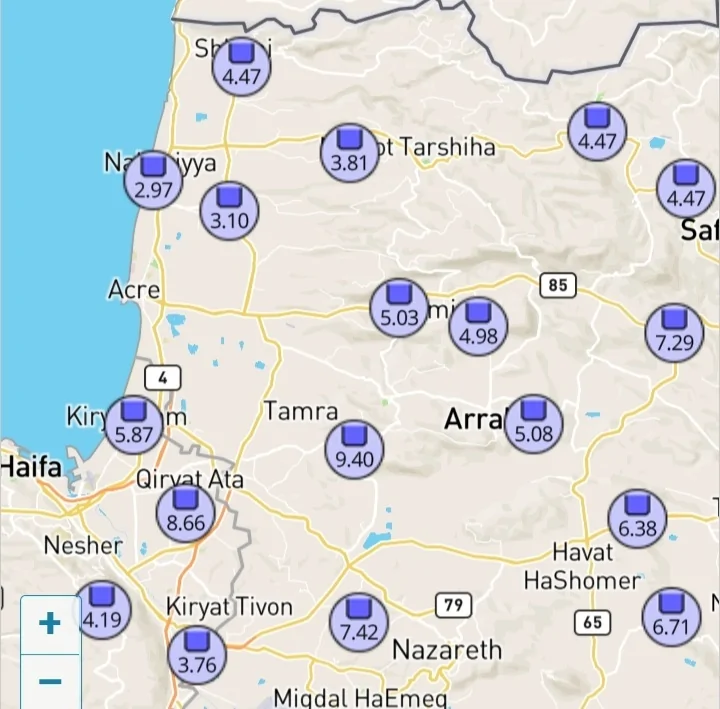Select the 5.87 marker on the coast

134,424
